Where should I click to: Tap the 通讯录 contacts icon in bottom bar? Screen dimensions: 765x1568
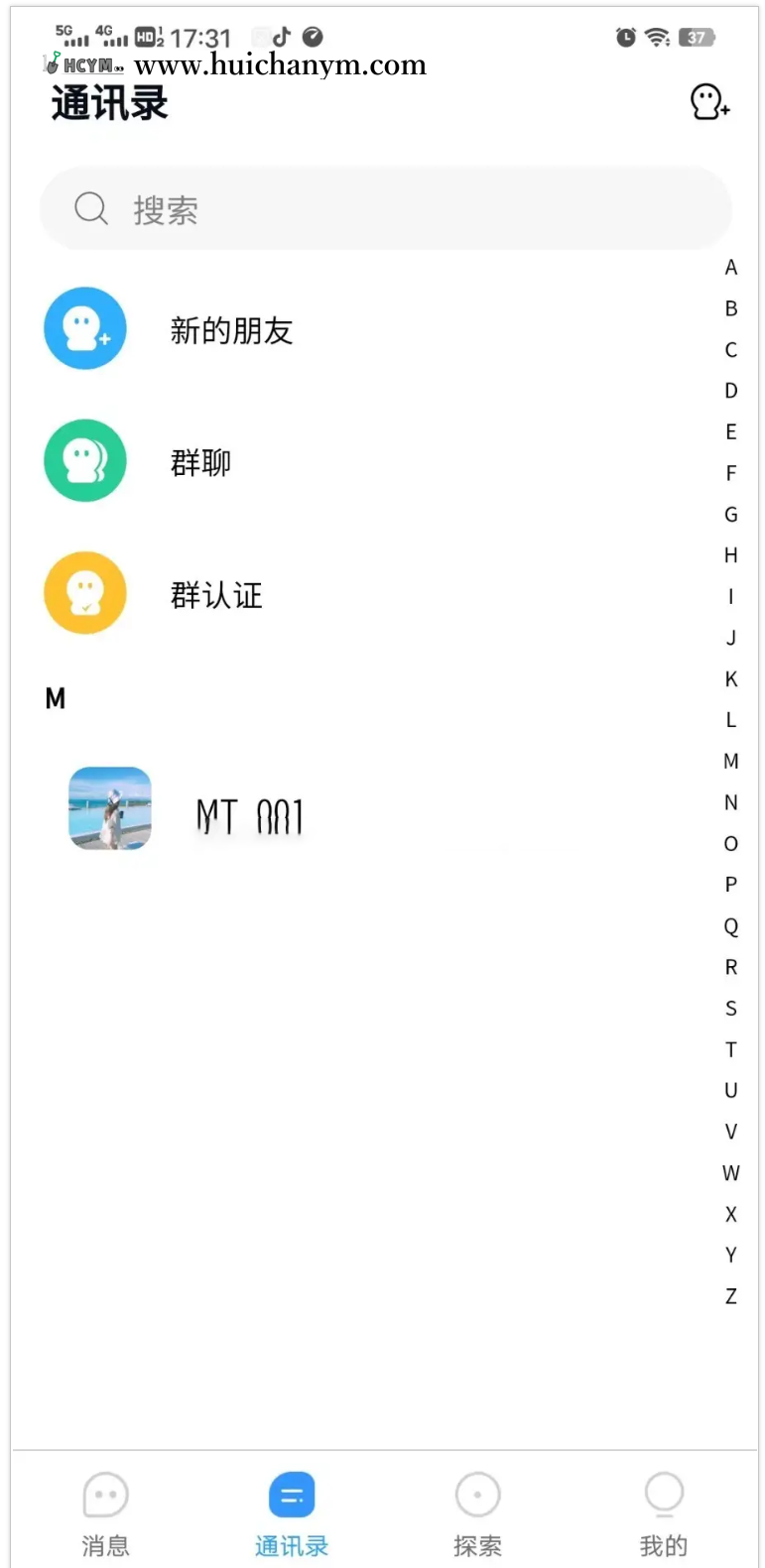tap(292, 1494)
